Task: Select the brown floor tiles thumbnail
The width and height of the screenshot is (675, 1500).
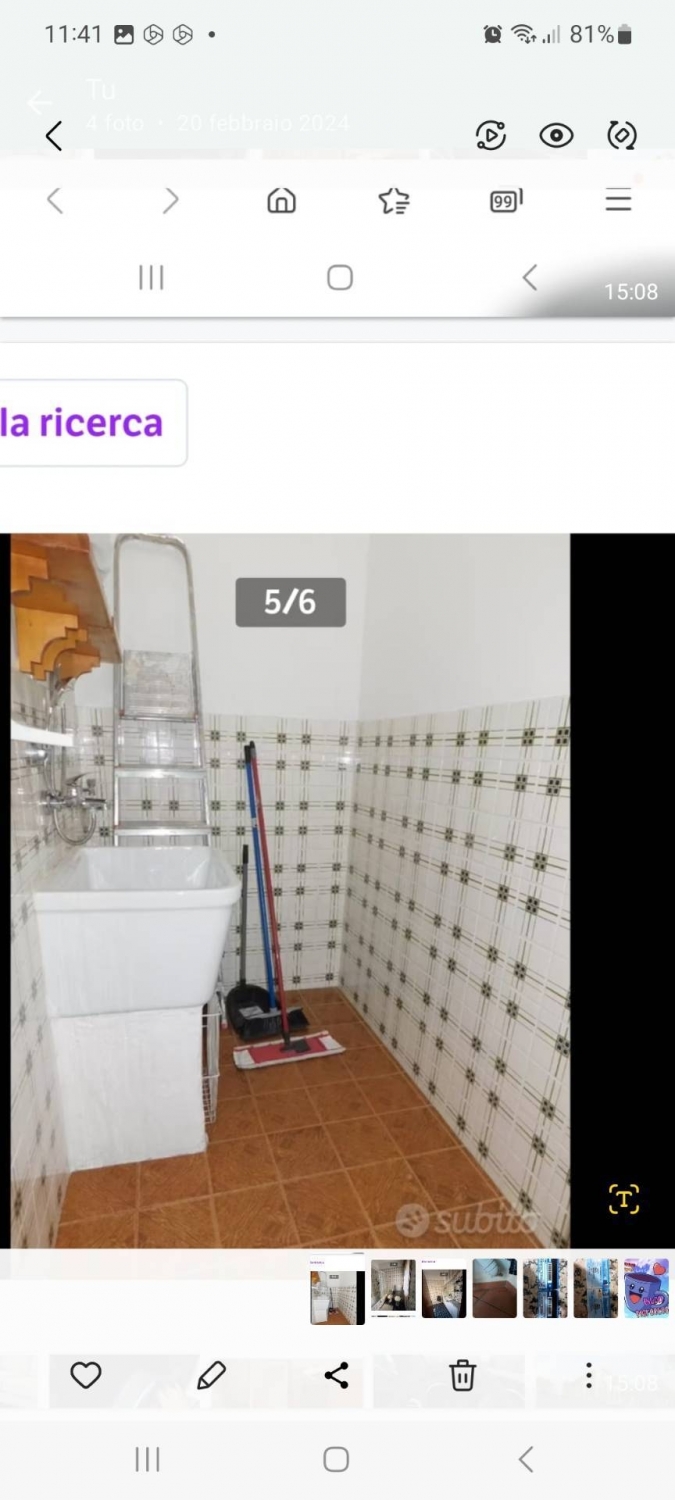Action: [494, 1288]
